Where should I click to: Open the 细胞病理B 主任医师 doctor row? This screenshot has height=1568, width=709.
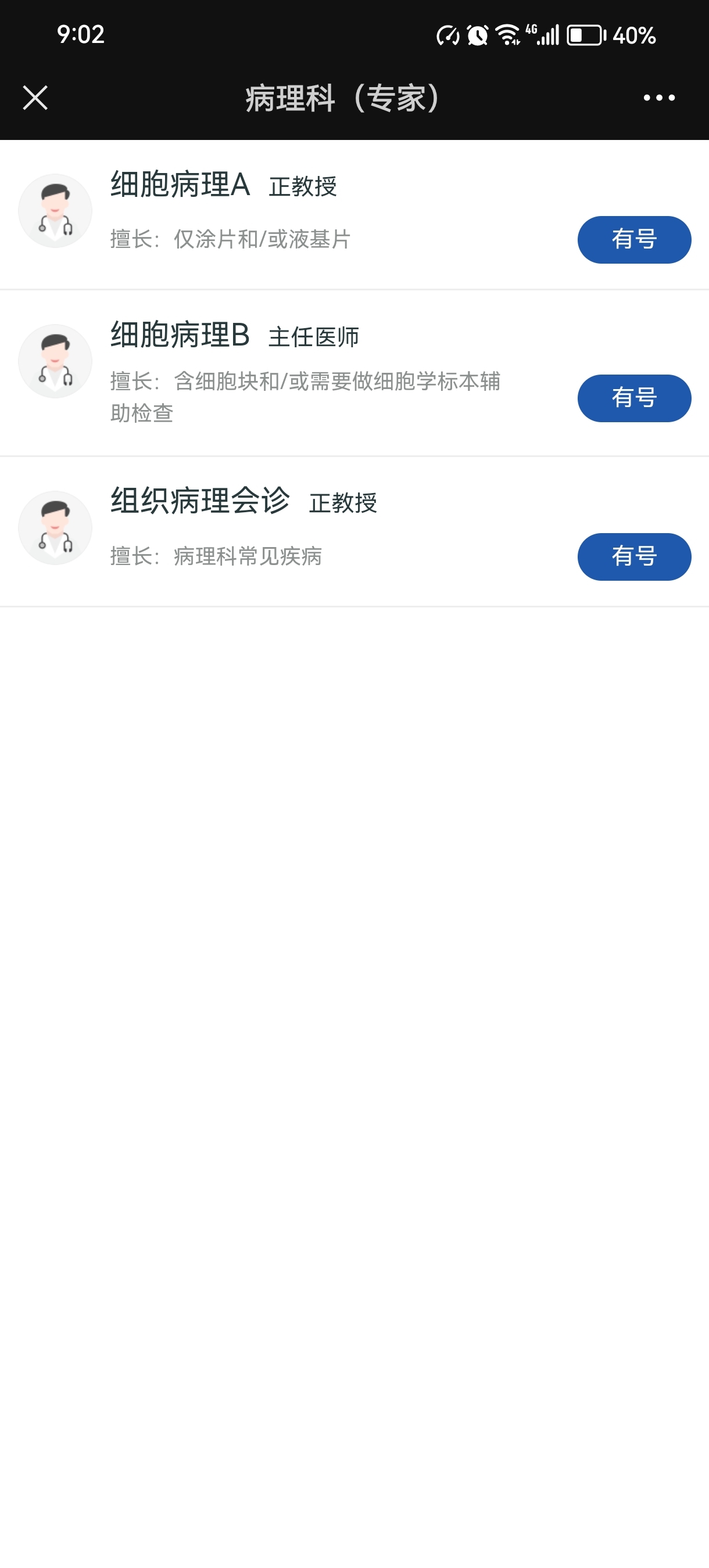[354, 373]
